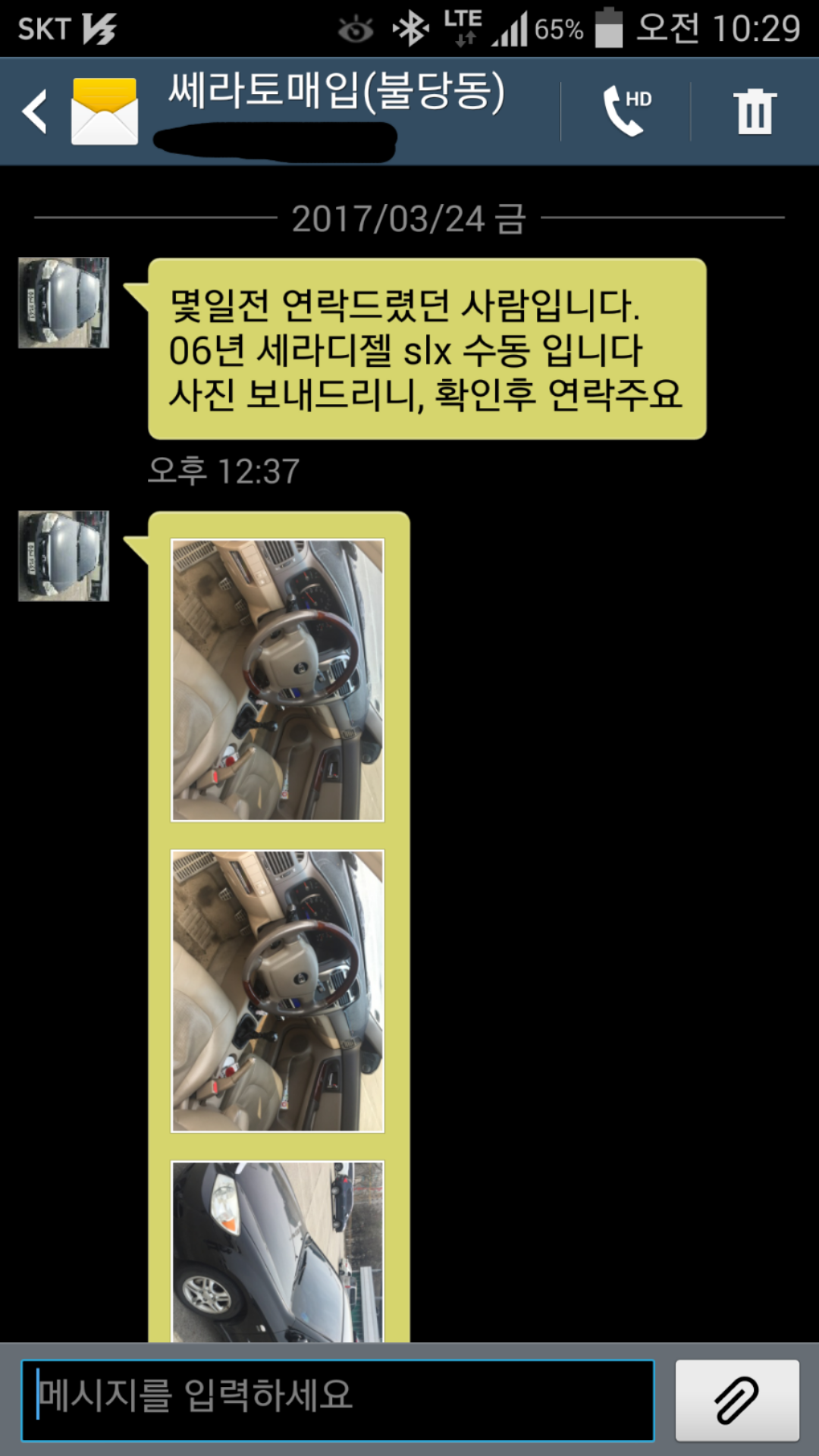Open the first car interior photo
Viewport: 819px width, 1456px height.
point(278,679)
